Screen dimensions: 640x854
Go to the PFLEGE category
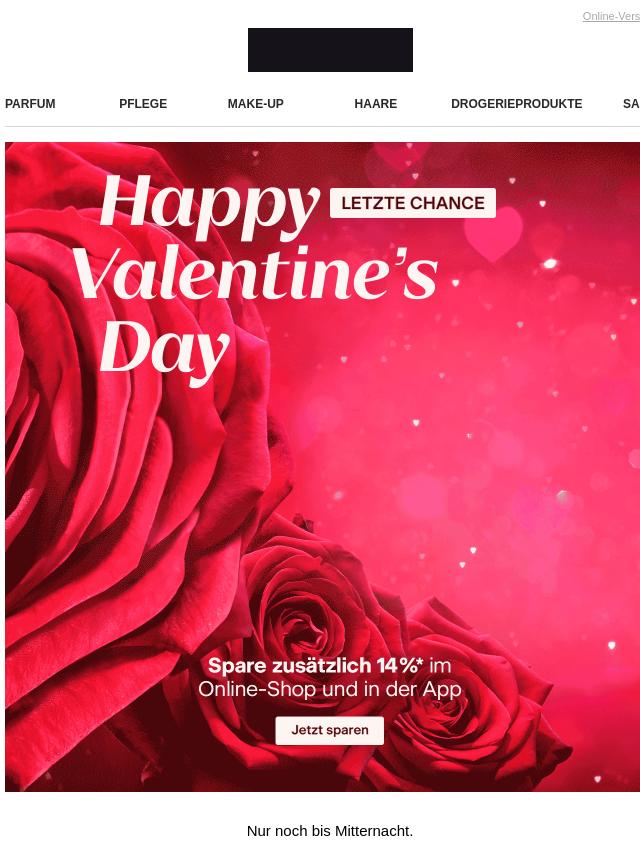[x=143, y=104]
